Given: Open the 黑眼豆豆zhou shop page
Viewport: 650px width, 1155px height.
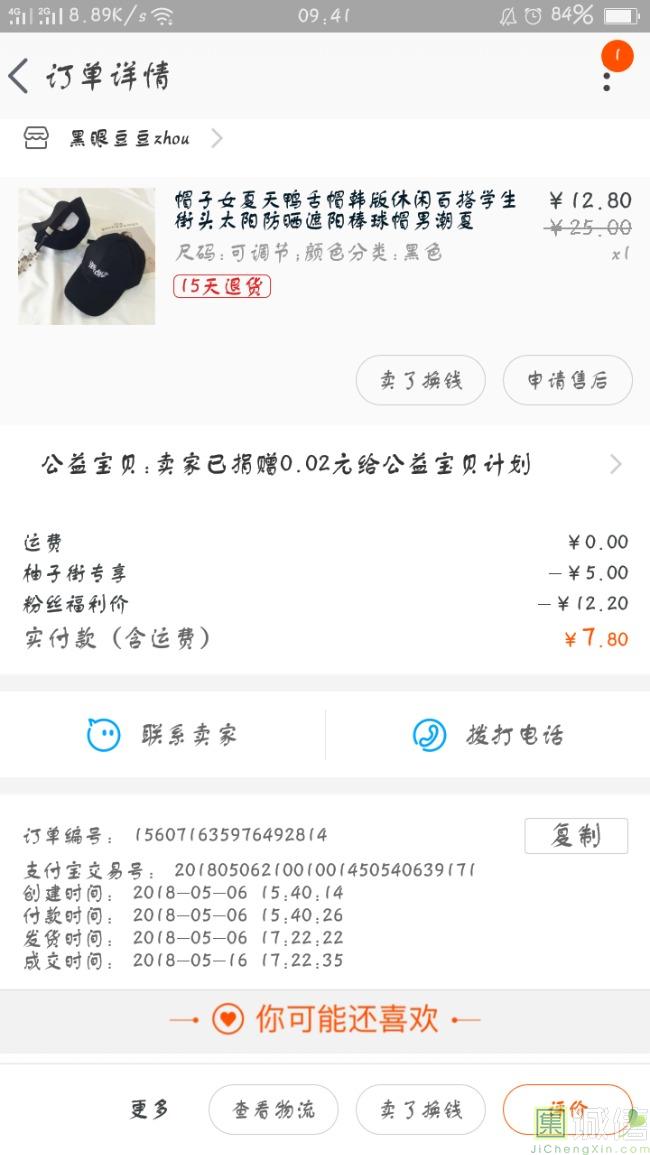Looking at the screenshot, I should (x=130, y=138).
